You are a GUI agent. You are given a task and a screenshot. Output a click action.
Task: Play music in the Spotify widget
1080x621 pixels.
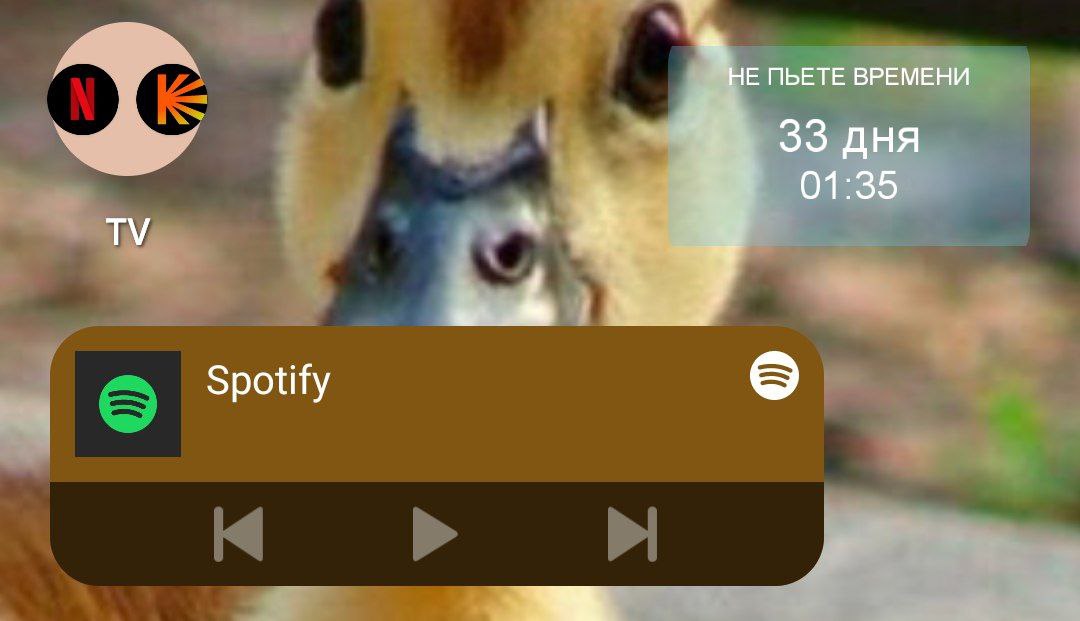tap(434, 534)
